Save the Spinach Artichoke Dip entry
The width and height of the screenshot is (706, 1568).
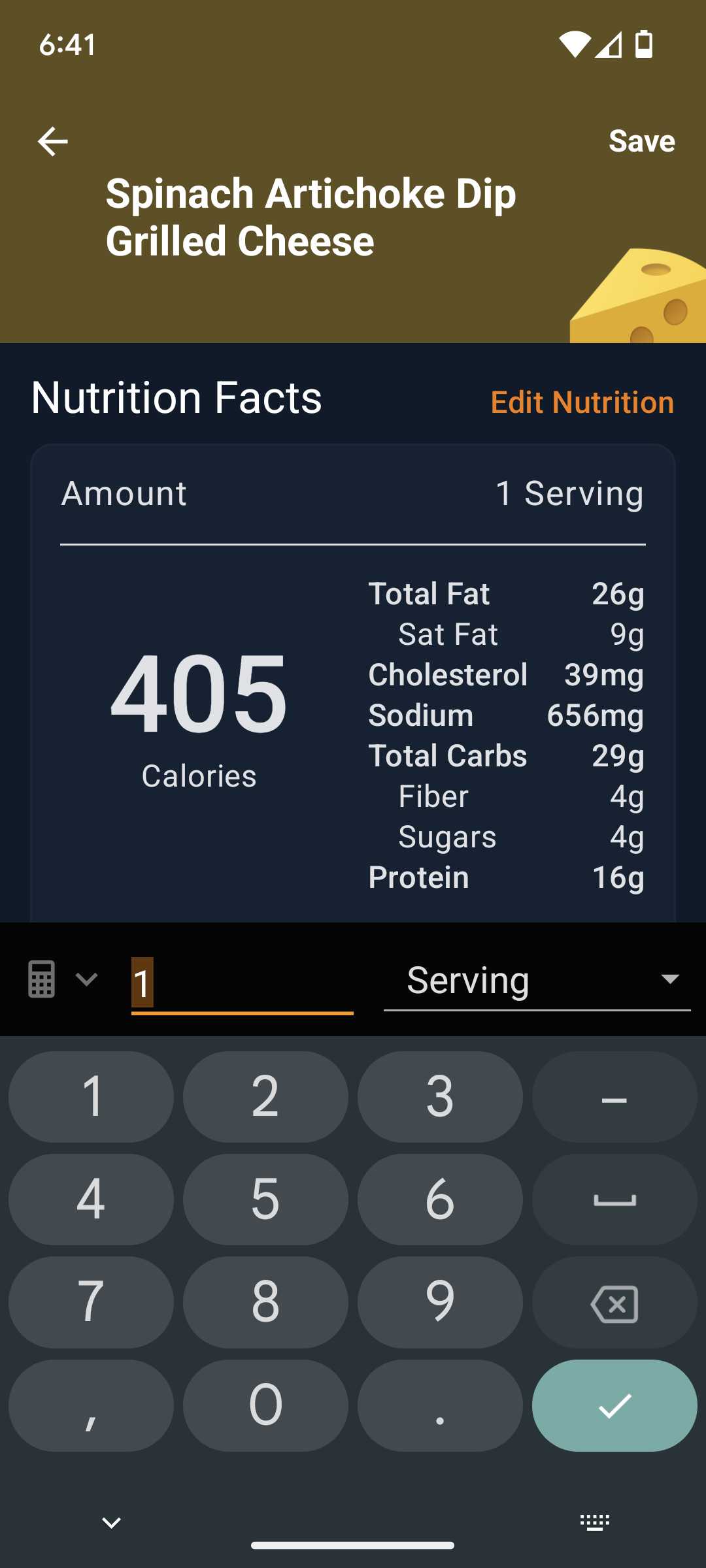click(641, 141)
